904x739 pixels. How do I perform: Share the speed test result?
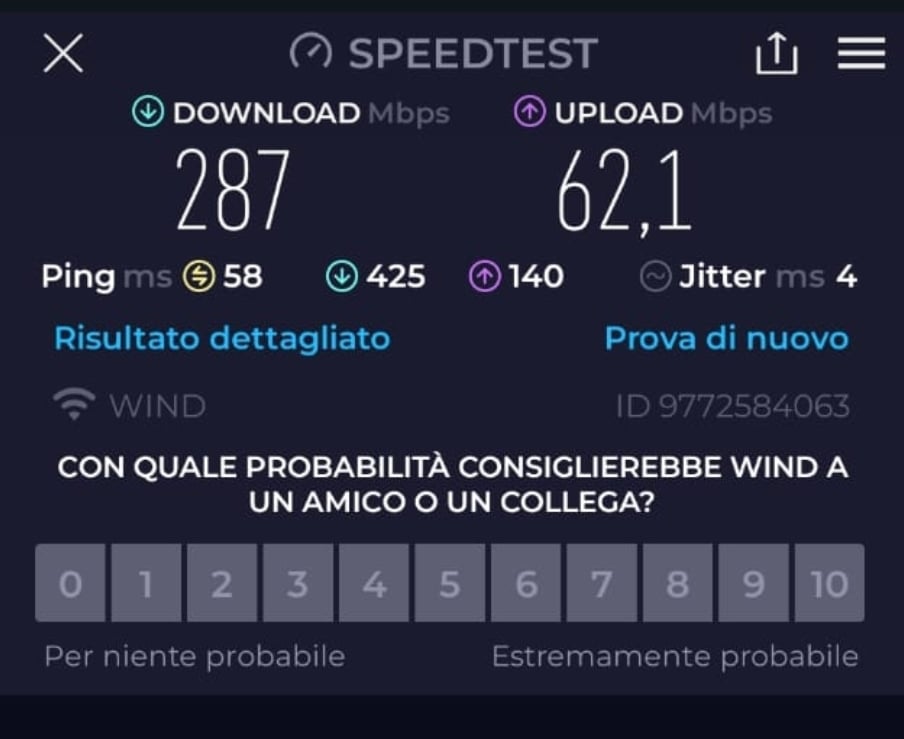click(x=776, y=53)
